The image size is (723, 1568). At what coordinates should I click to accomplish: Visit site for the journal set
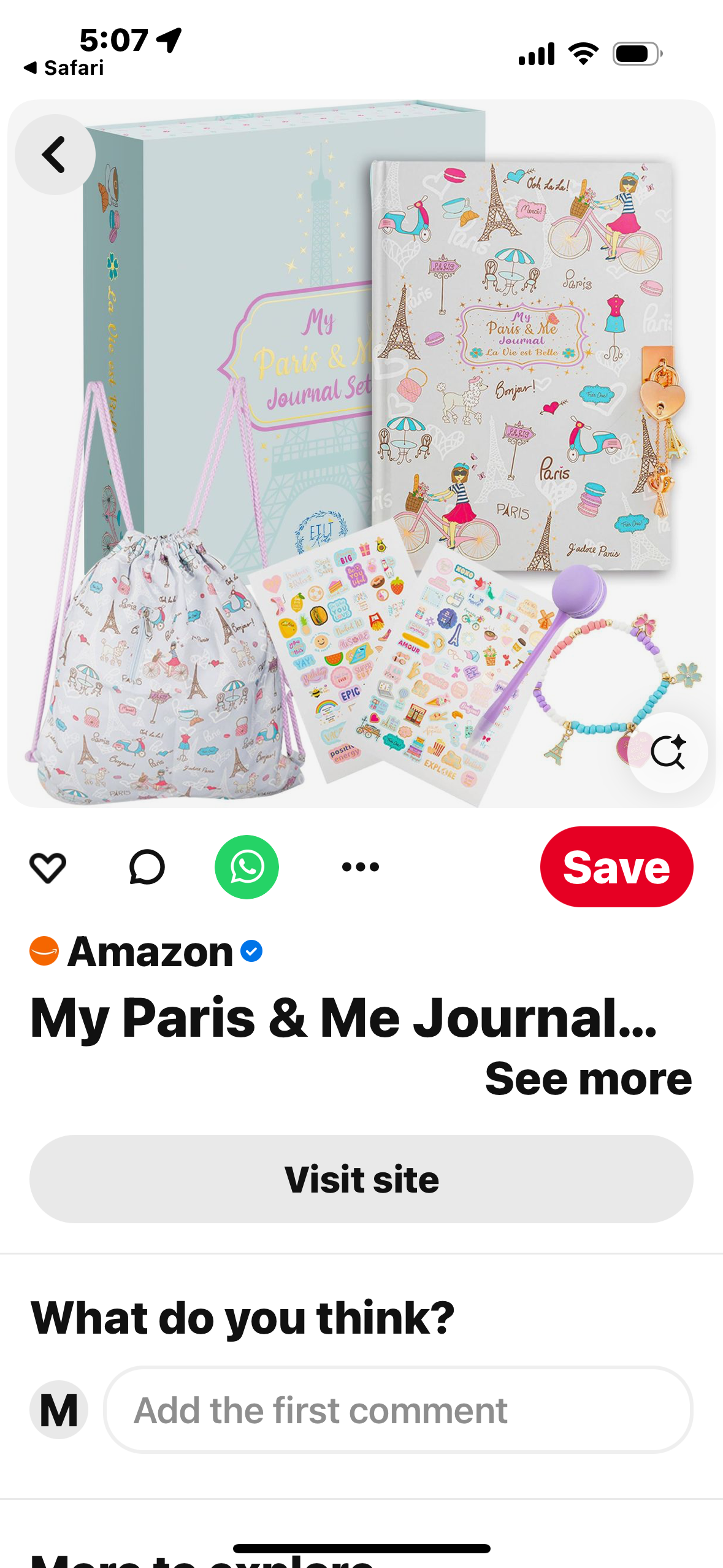(x=361, y=1179)
